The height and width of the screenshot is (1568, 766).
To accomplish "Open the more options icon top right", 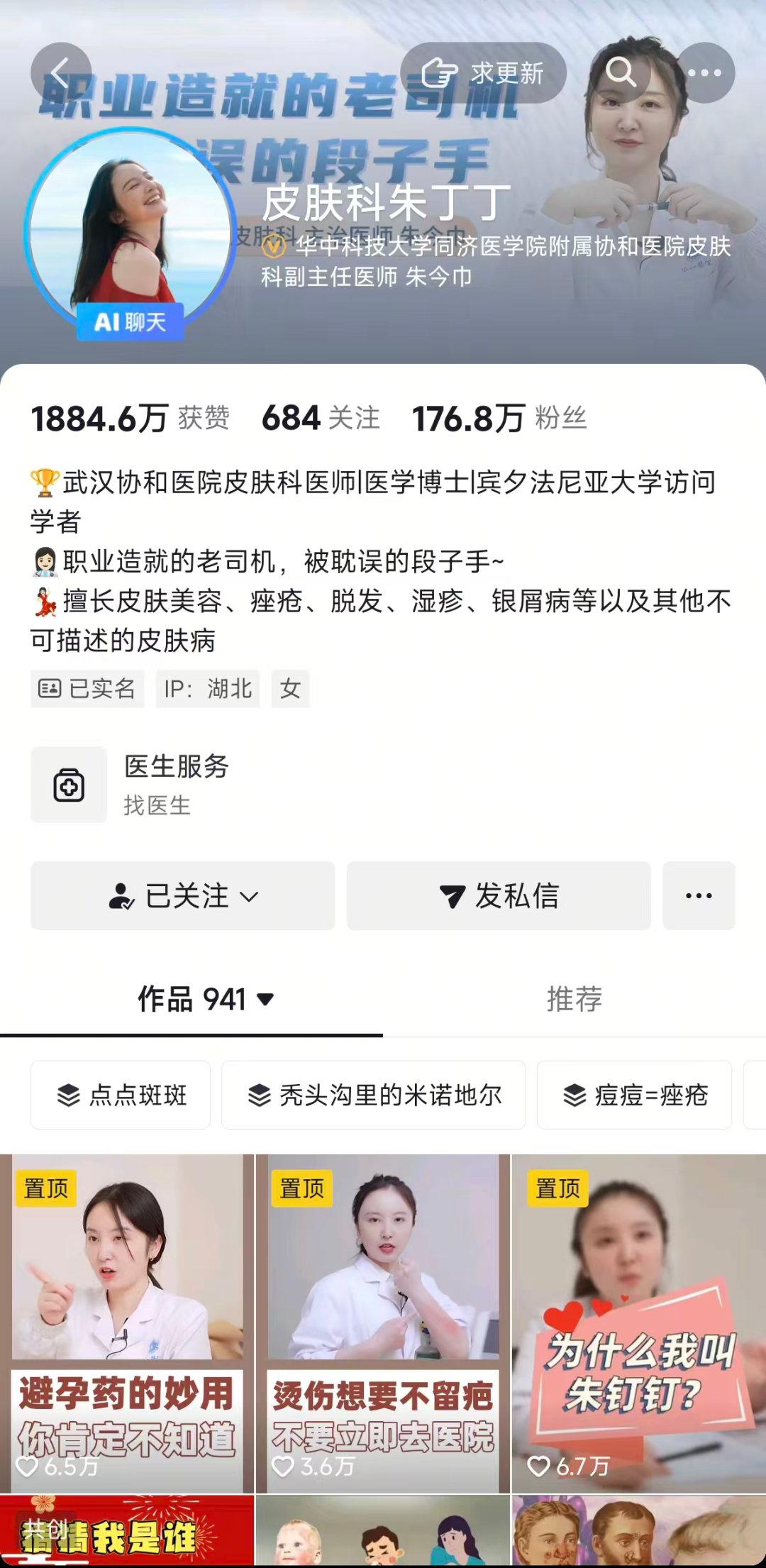I will click(703, 72).
